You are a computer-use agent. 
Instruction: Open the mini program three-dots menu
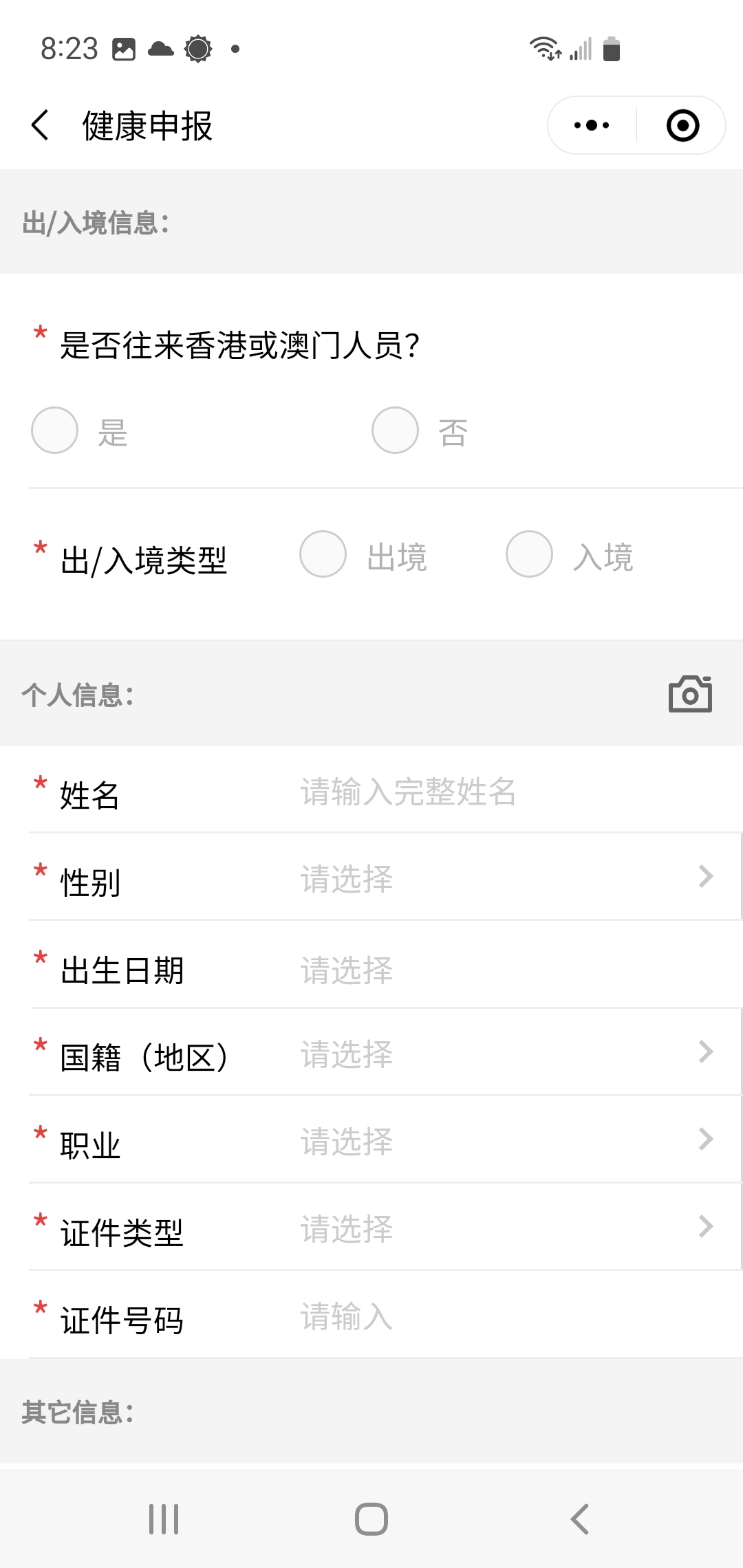point(592,125)
